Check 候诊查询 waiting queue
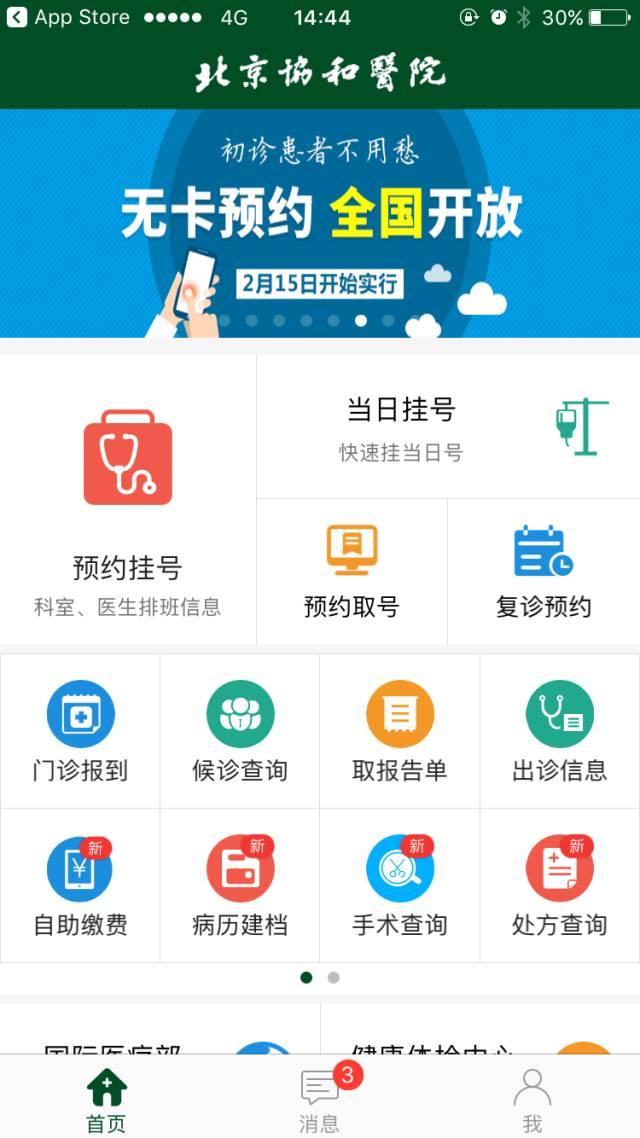Image resolution: width=640 pixels, height=1138 pixels. 240,732
